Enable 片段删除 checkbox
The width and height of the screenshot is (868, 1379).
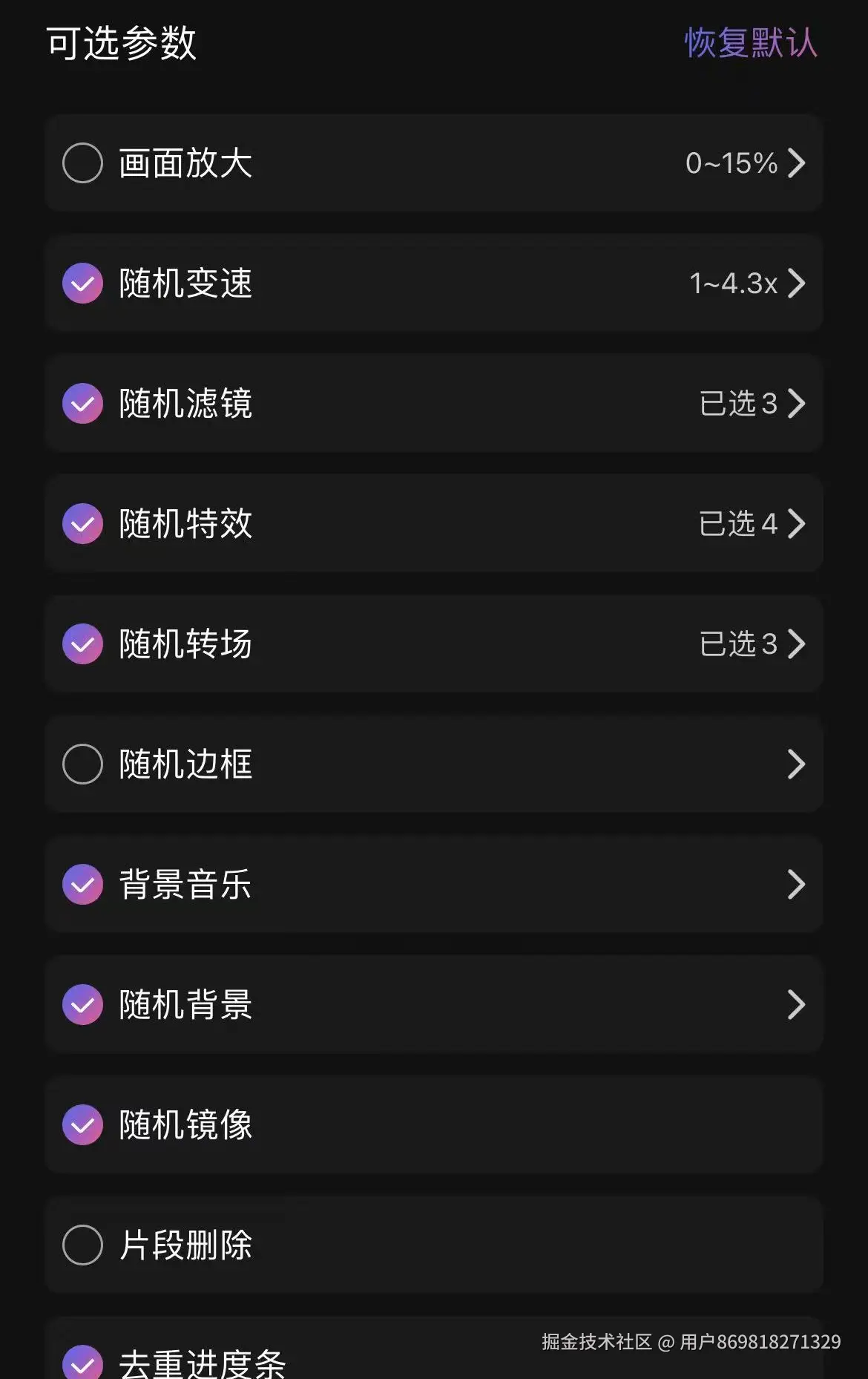[82, 1245]
